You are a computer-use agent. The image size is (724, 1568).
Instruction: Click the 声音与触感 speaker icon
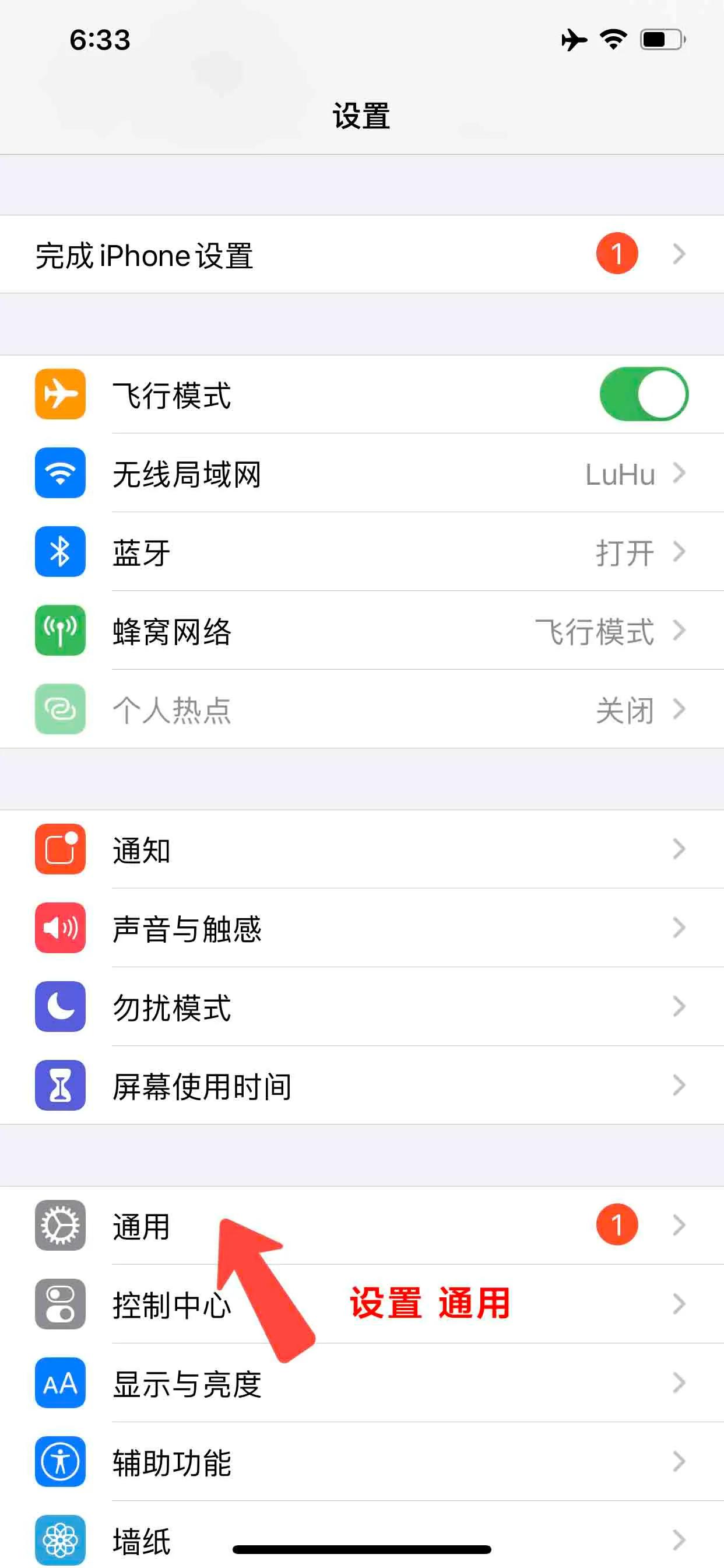coord(60,928)
